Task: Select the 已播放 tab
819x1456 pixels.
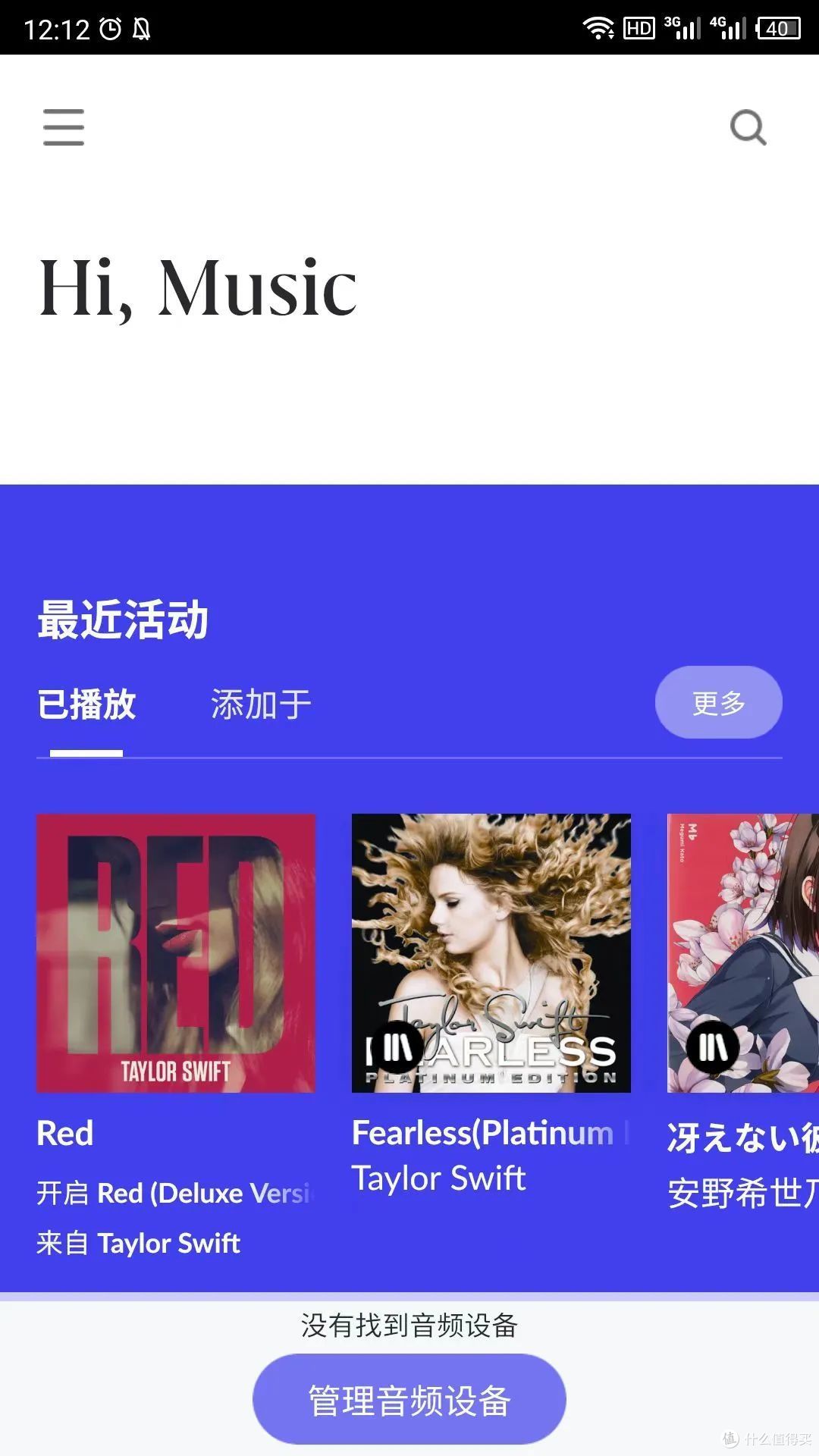Action: [87, 703]
